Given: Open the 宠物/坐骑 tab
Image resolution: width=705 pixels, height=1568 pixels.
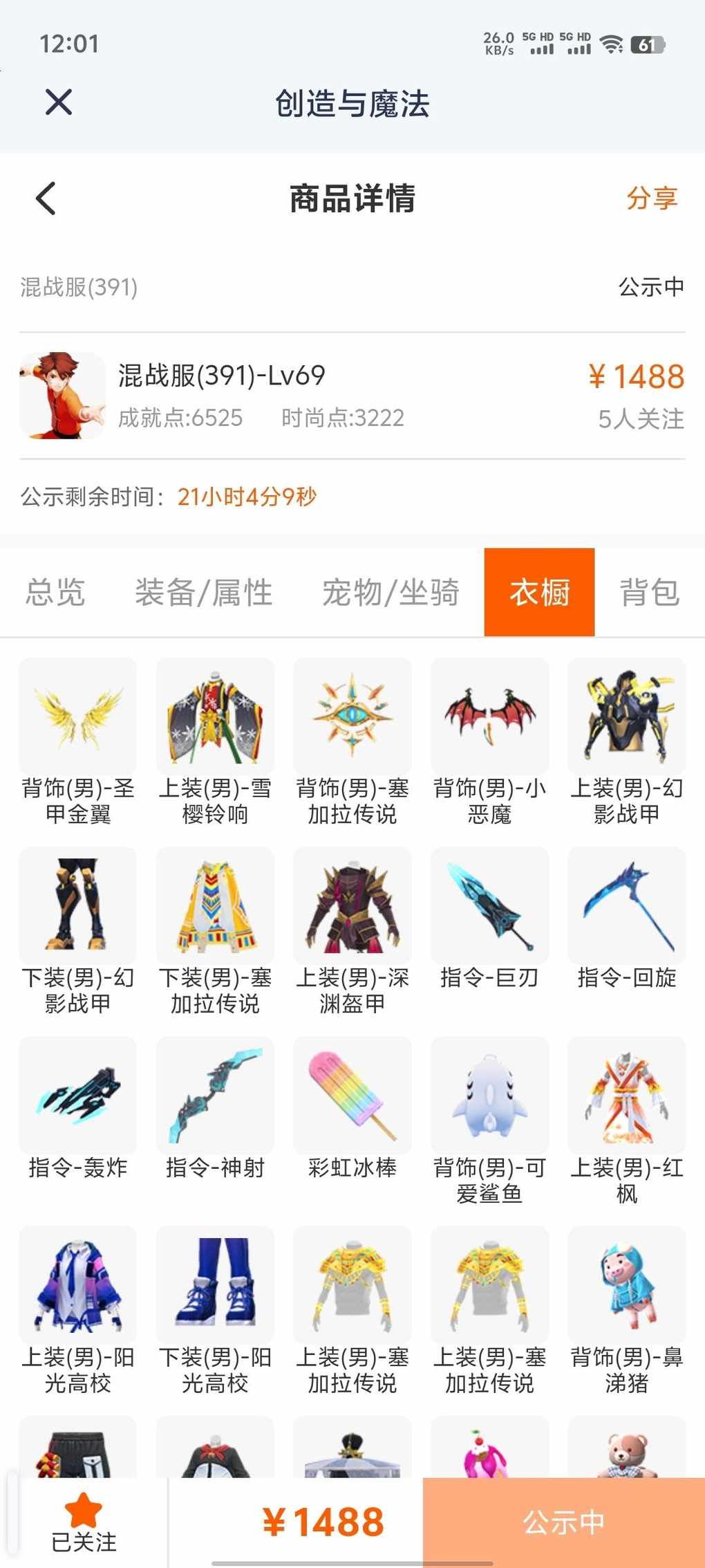Looking at the screenshot, I should click(x=391, y=593).
